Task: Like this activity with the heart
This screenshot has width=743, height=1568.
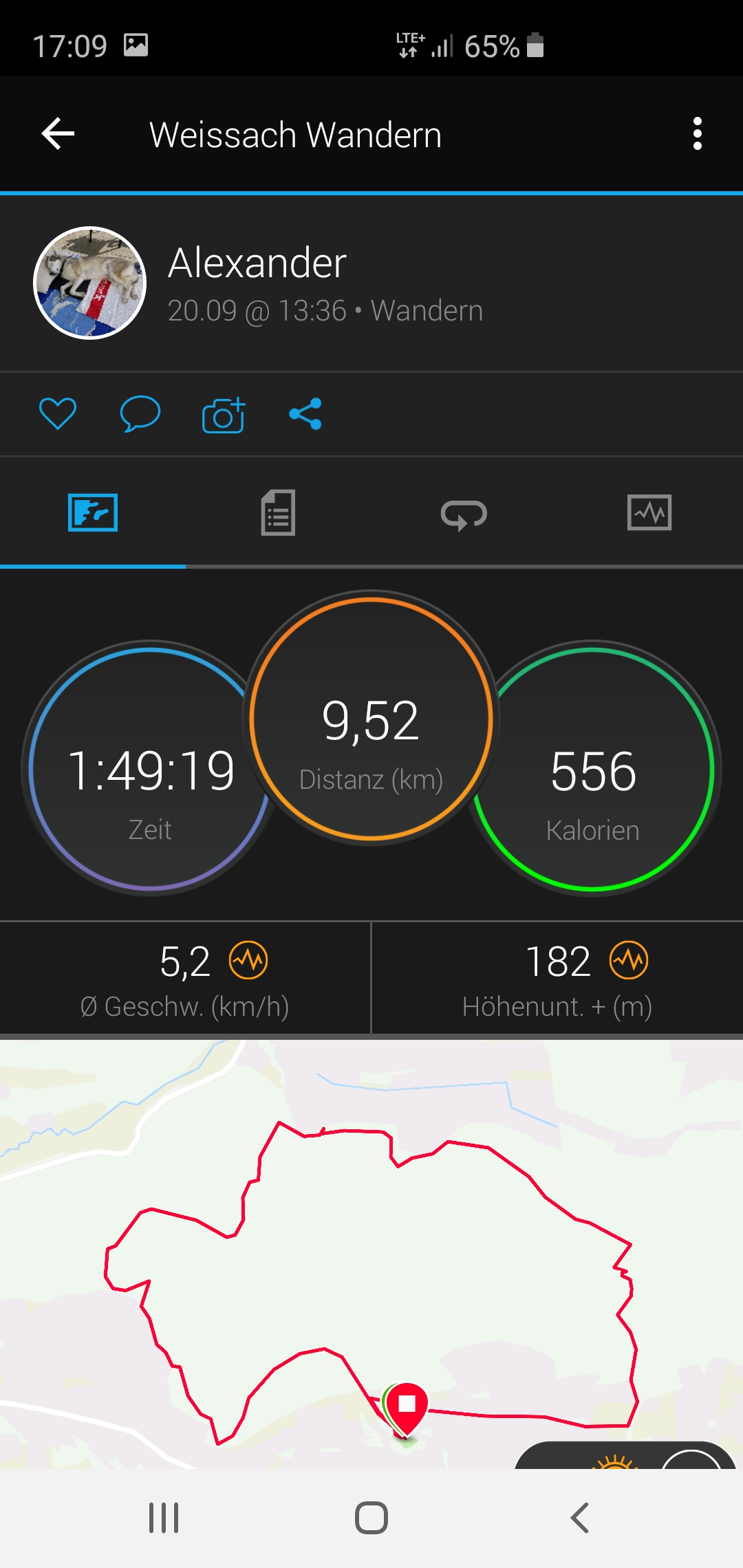Action: click(x=58, y=414)
